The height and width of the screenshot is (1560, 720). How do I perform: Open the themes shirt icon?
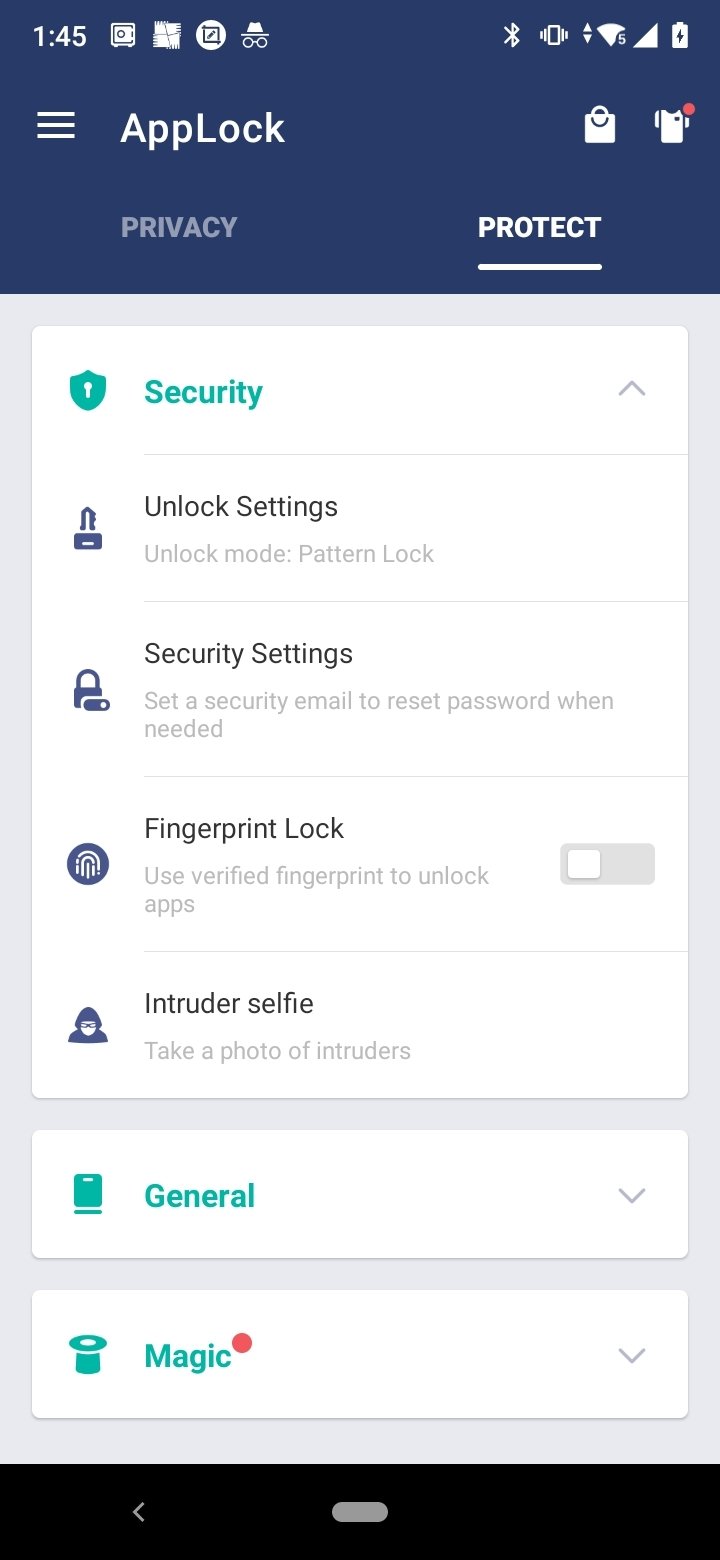pos(673,126)
